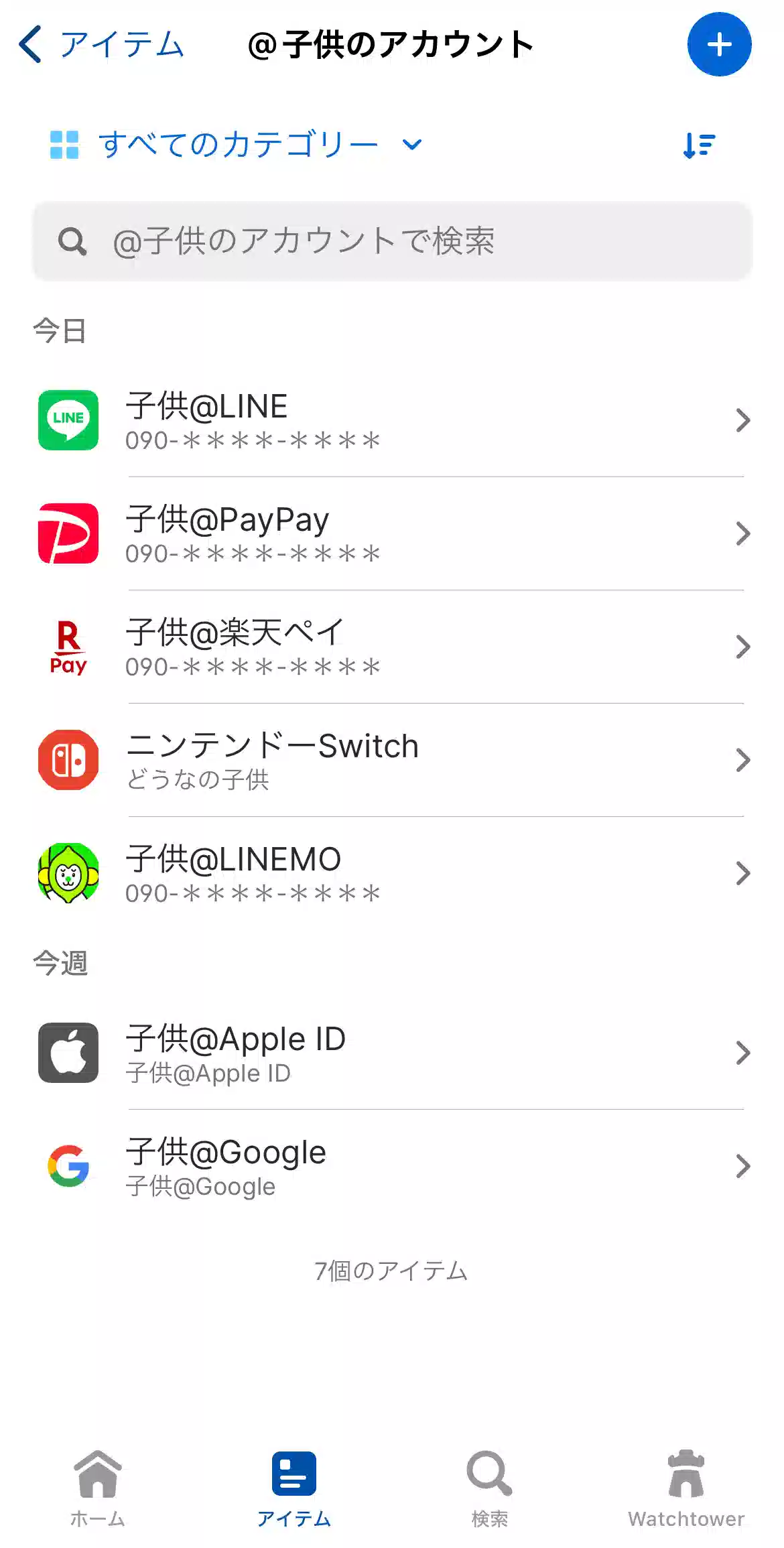Go back to アイテム list

pyautogui.click(x=101, y=45)
